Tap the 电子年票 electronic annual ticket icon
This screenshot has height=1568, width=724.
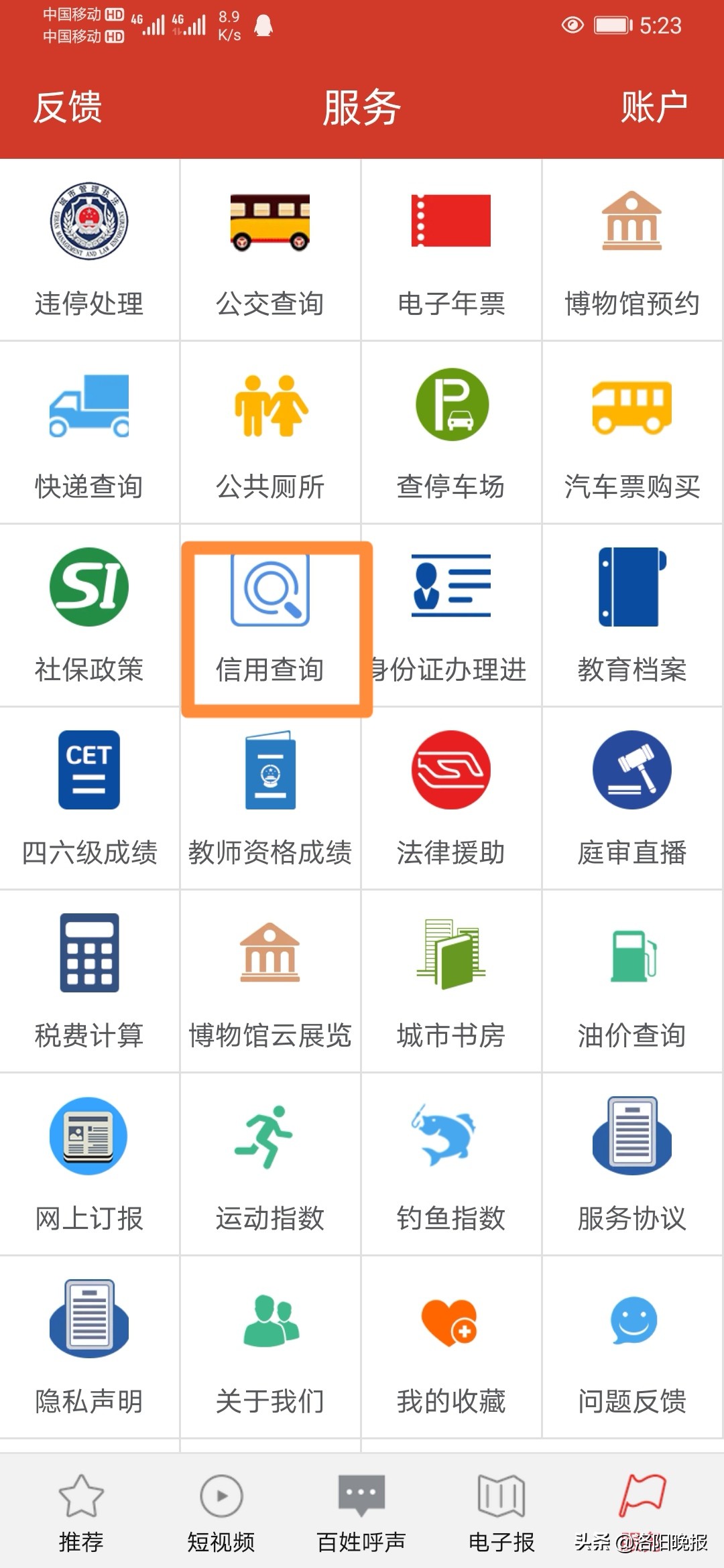click(x=452, y=248)
